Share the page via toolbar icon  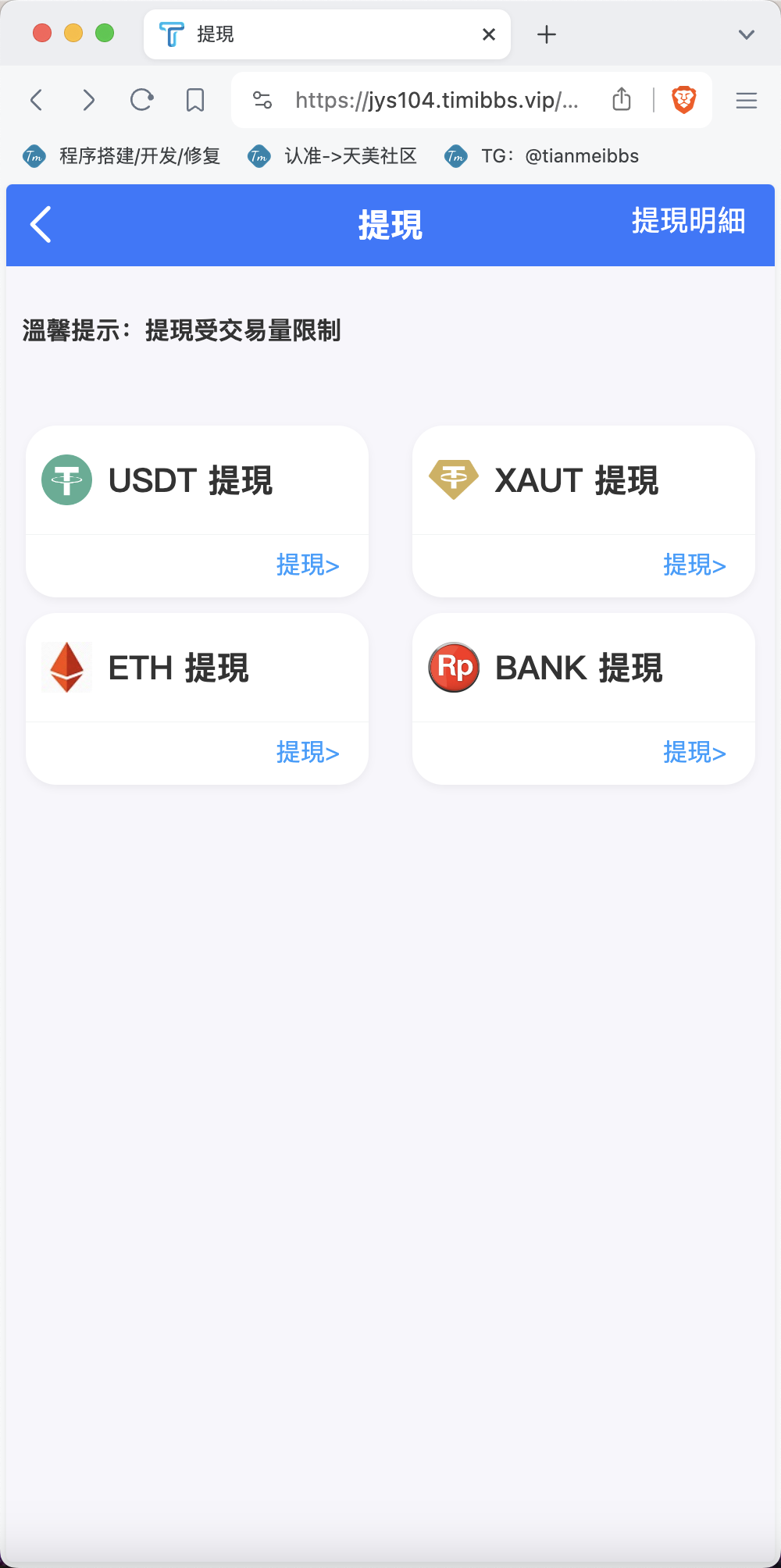tap(622, 99)
